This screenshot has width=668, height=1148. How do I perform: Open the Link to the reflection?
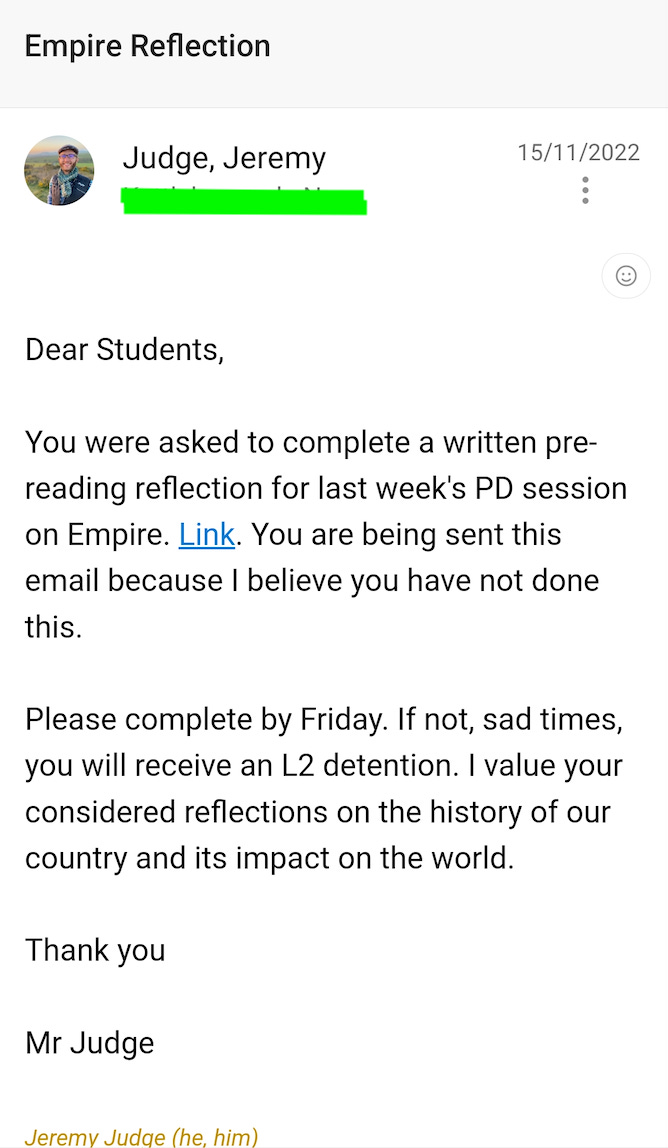[x=207, y=534]
